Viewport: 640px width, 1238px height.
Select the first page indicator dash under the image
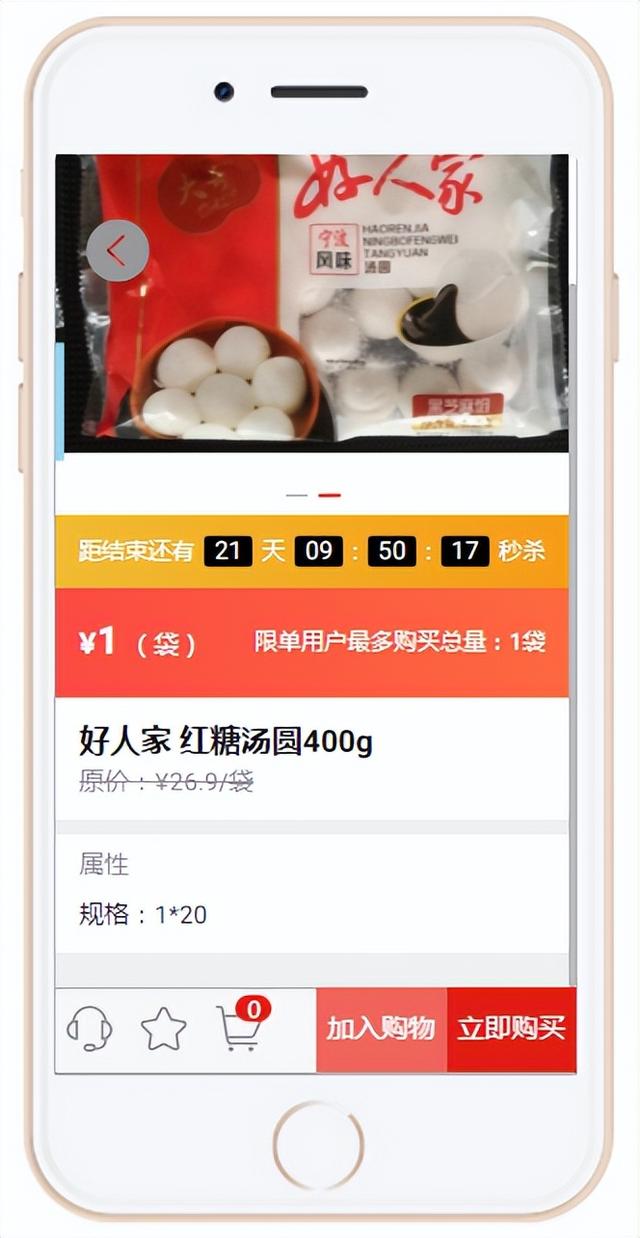296,495
